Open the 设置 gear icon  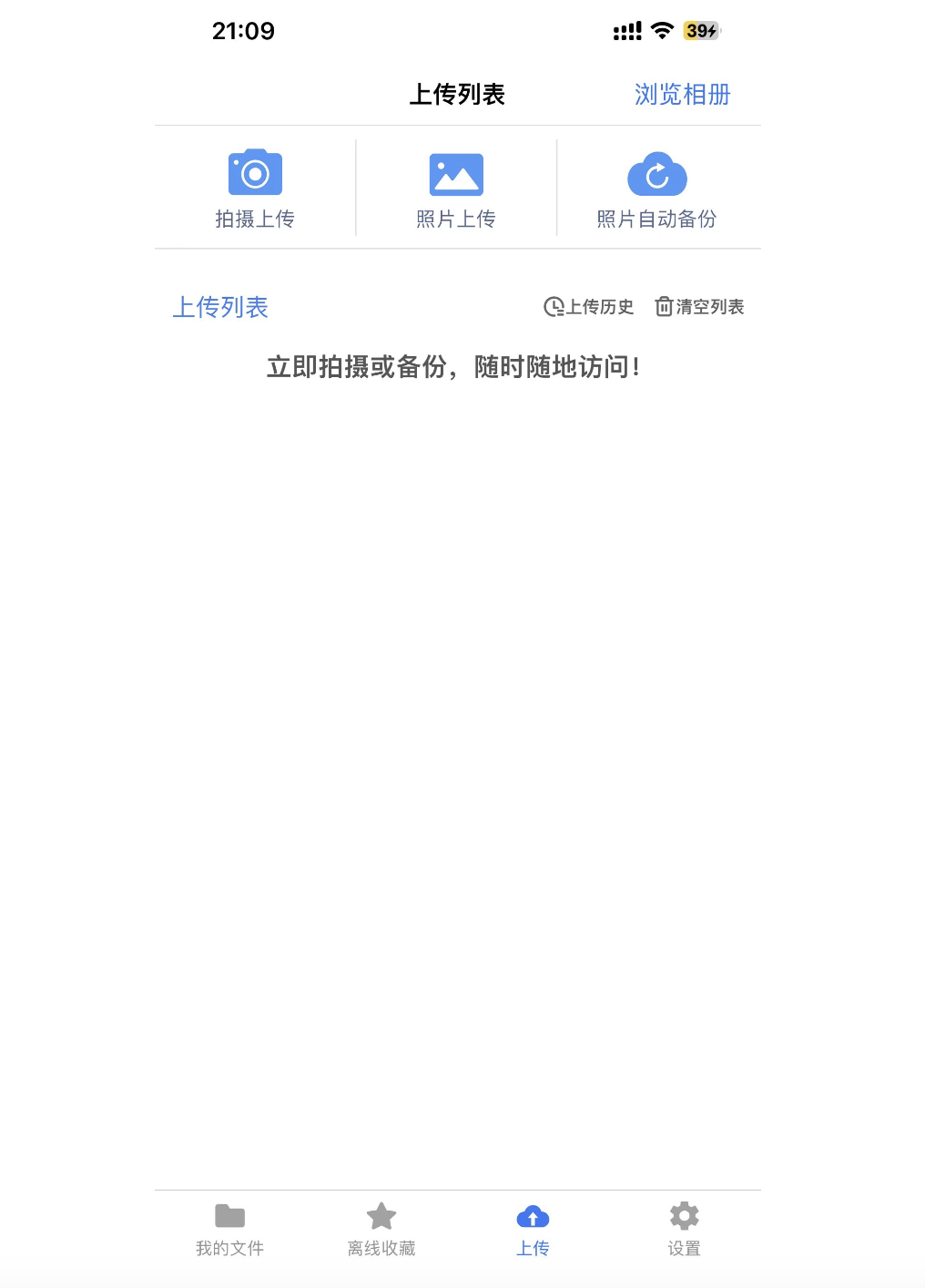(x=684, y=1215)
